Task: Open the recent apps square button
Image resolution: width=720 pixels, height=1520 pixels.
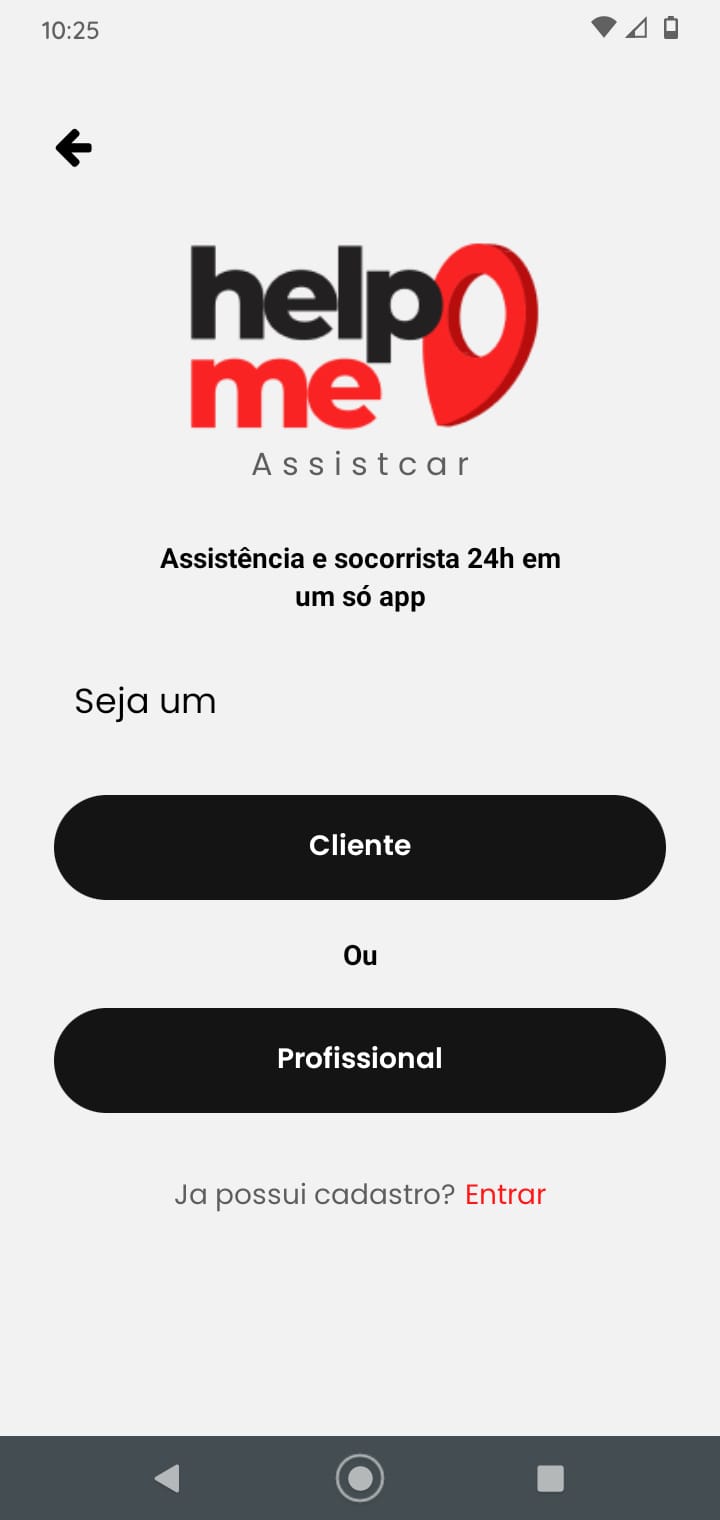Action: click(x=550, y=1478)
